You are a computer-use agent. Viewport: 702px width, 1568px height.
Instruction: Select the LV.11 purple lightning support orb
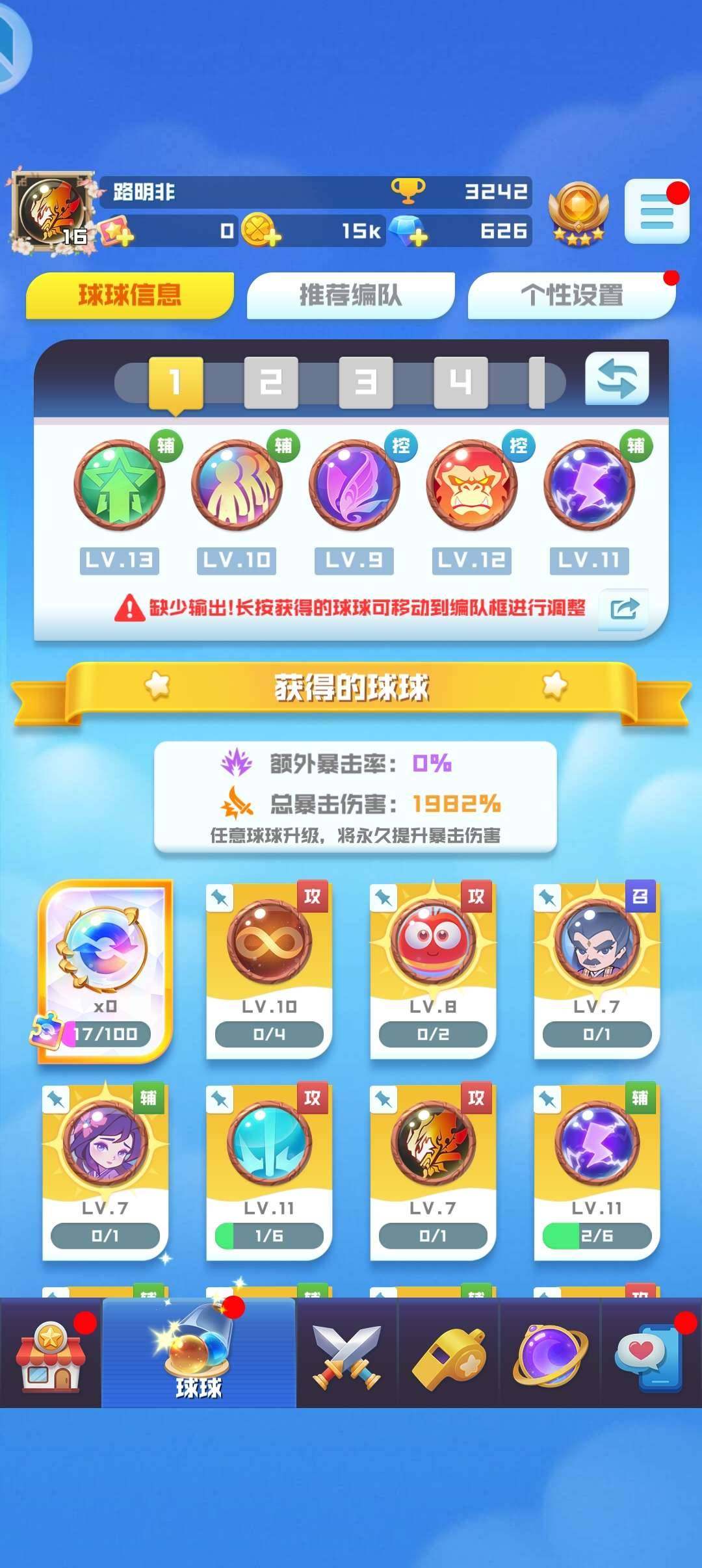(x=589, y=486)
